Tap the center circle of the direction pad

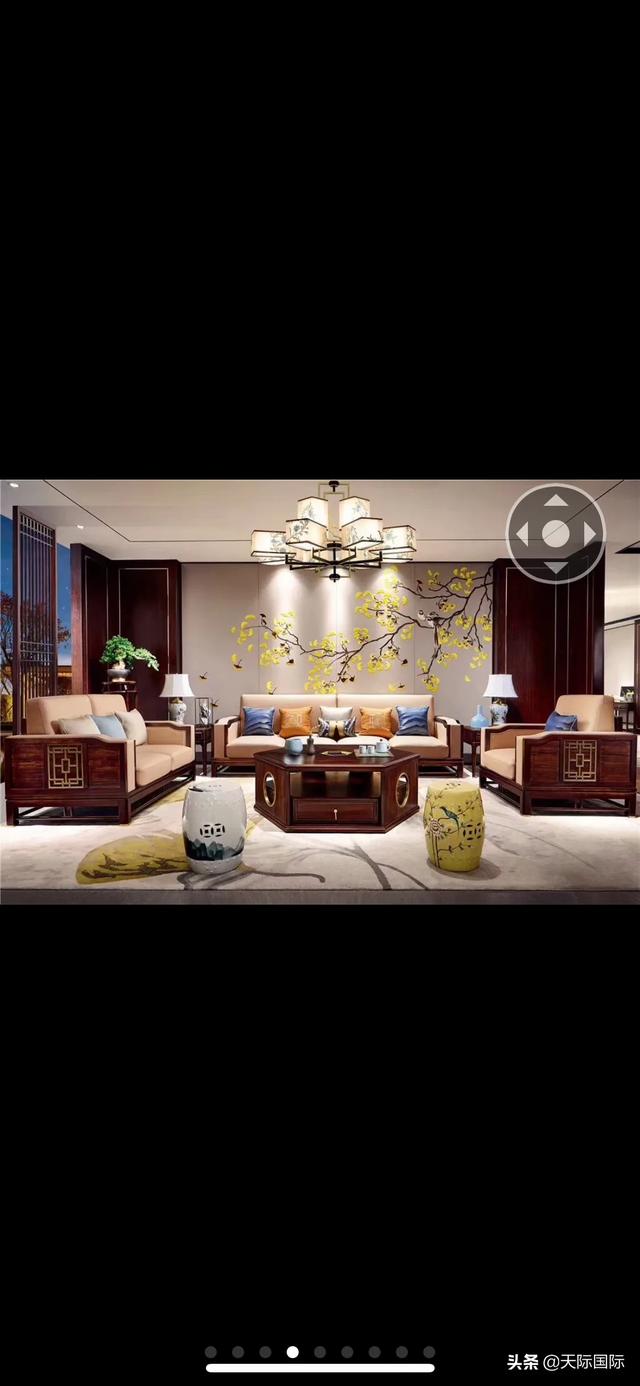point(556,534)
